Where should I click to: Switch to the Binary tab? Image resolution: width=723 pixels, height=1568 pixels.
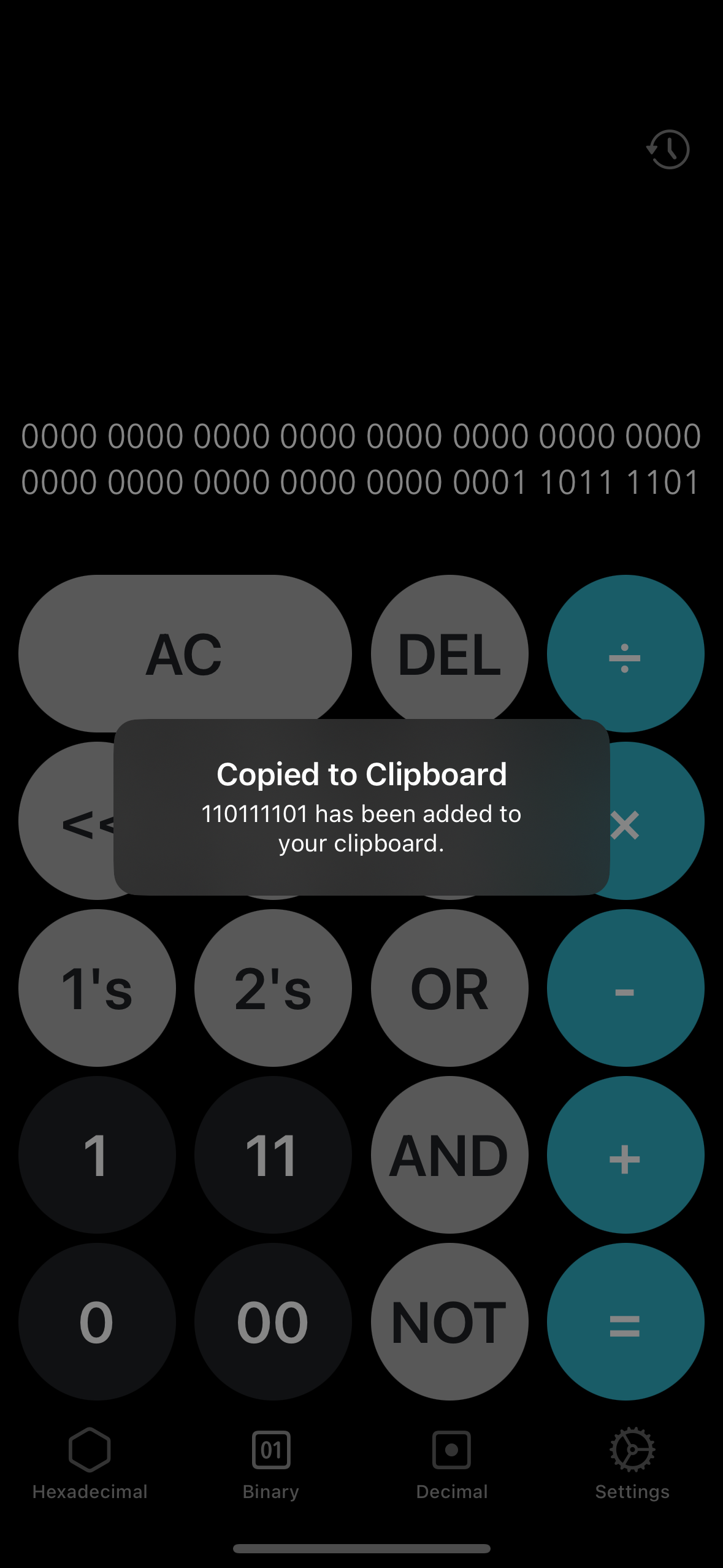pyautogui.click(x=270, y=1464)
